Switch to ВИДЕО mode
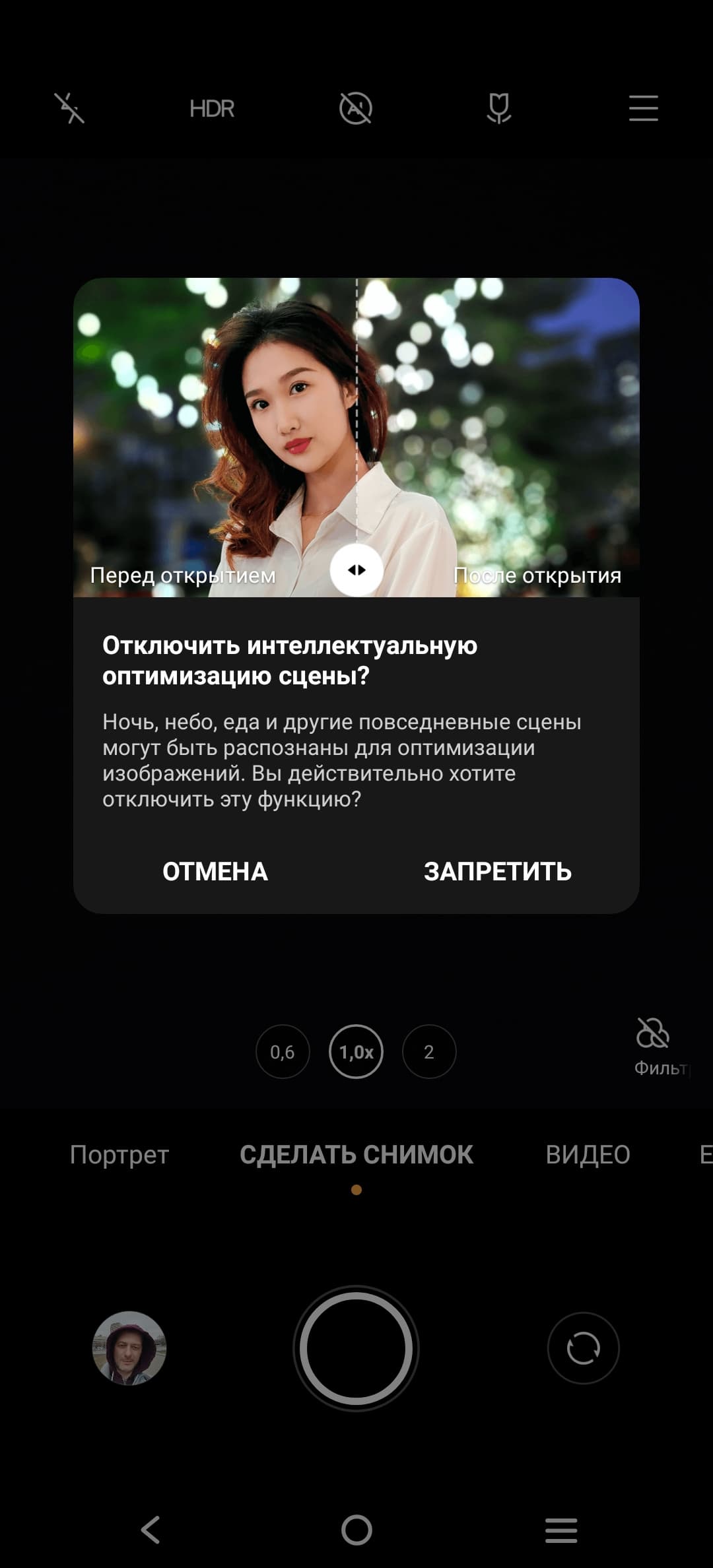The image size is (713, 1568). 588,1155
